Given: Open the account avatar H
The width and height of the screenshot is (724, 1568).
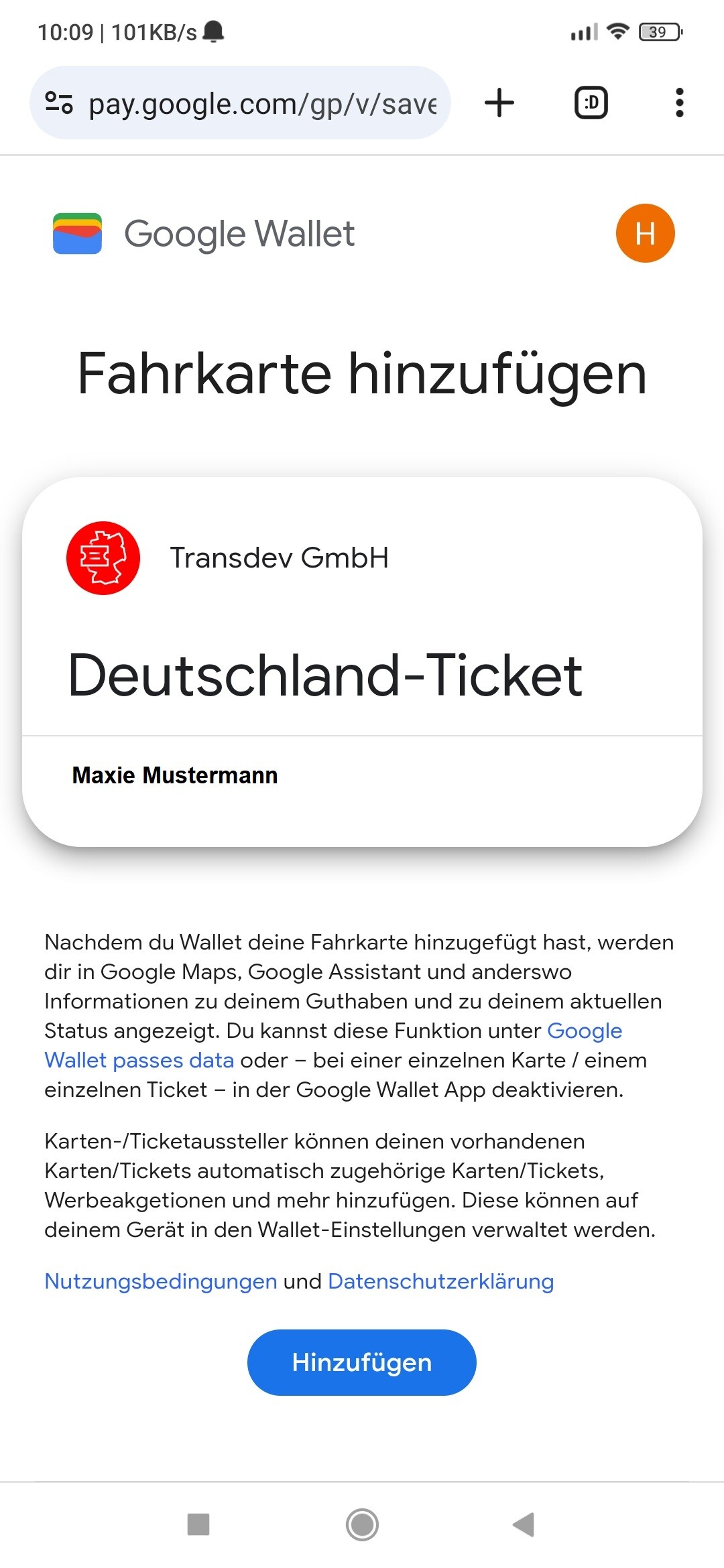Looking at the screenshot, I should point(645,233).
